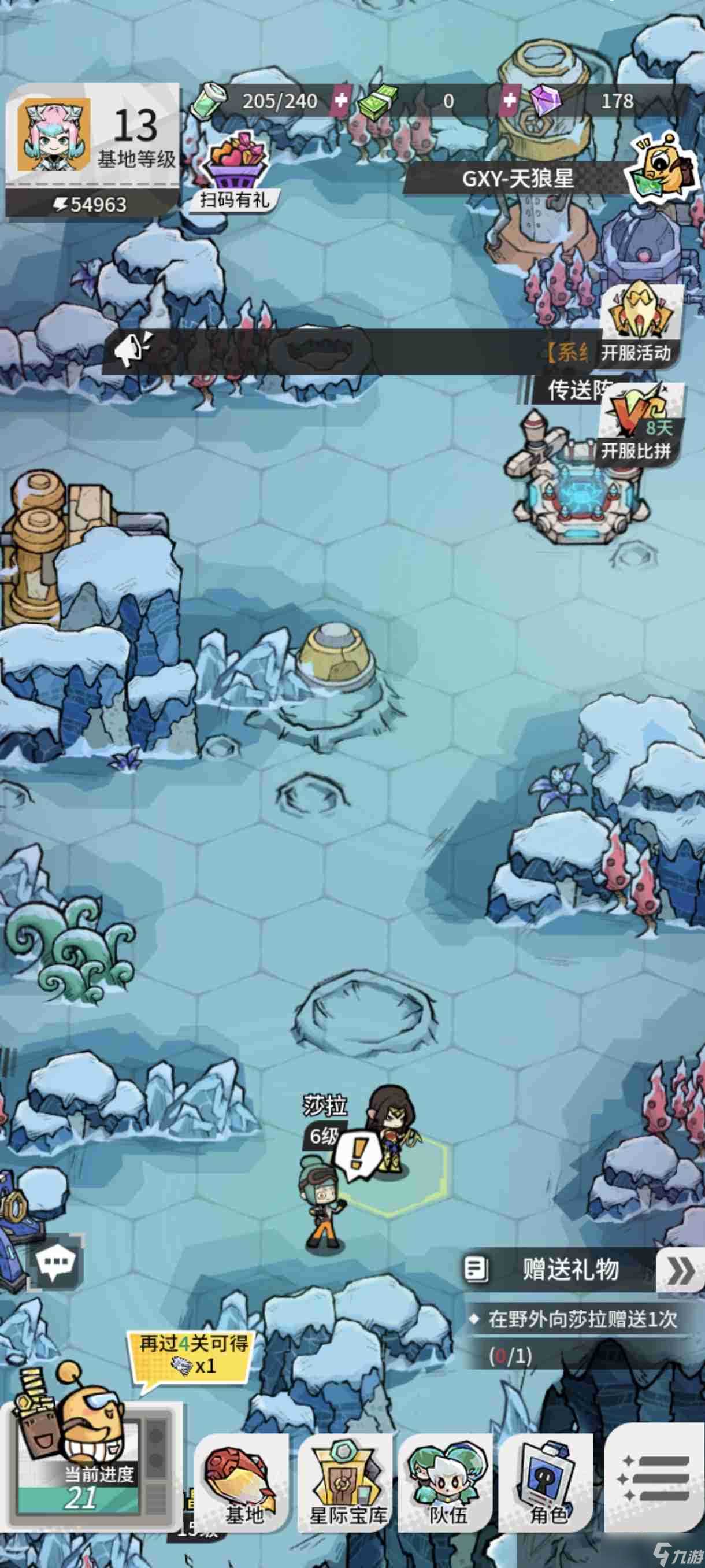
Task: Add cash with the second plus button
Action: (x=509, y=101)
